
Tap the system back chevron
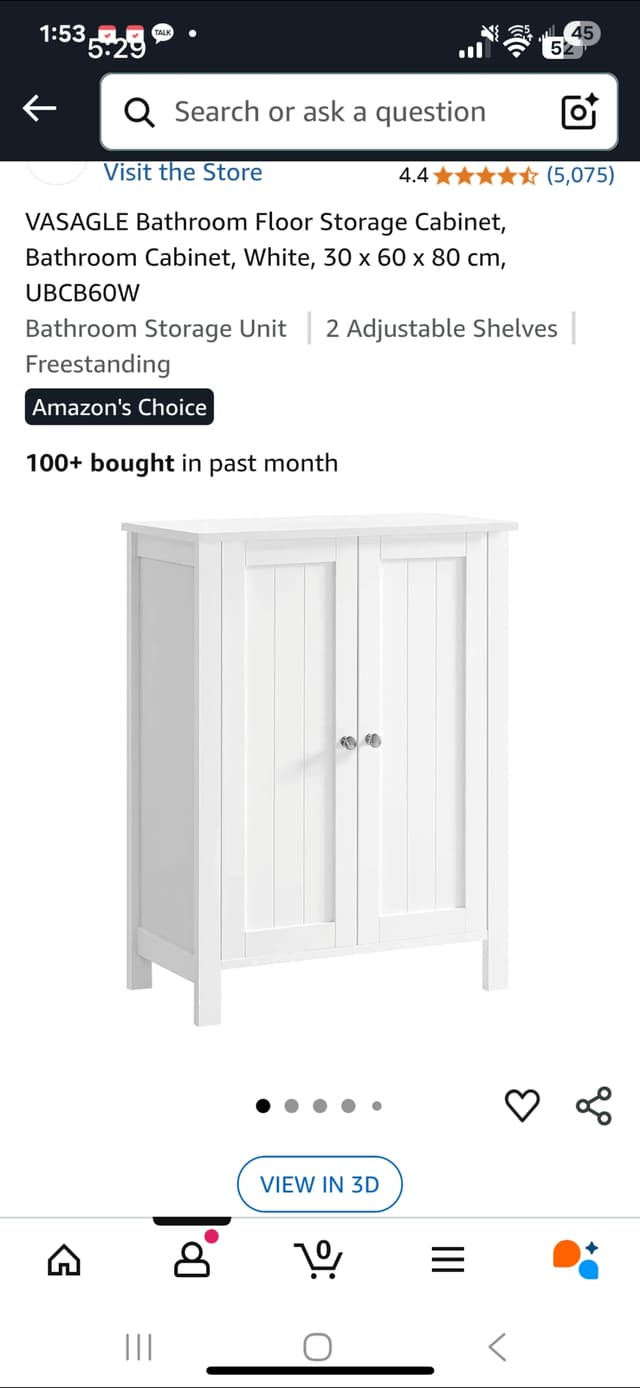pos(497,1347)
